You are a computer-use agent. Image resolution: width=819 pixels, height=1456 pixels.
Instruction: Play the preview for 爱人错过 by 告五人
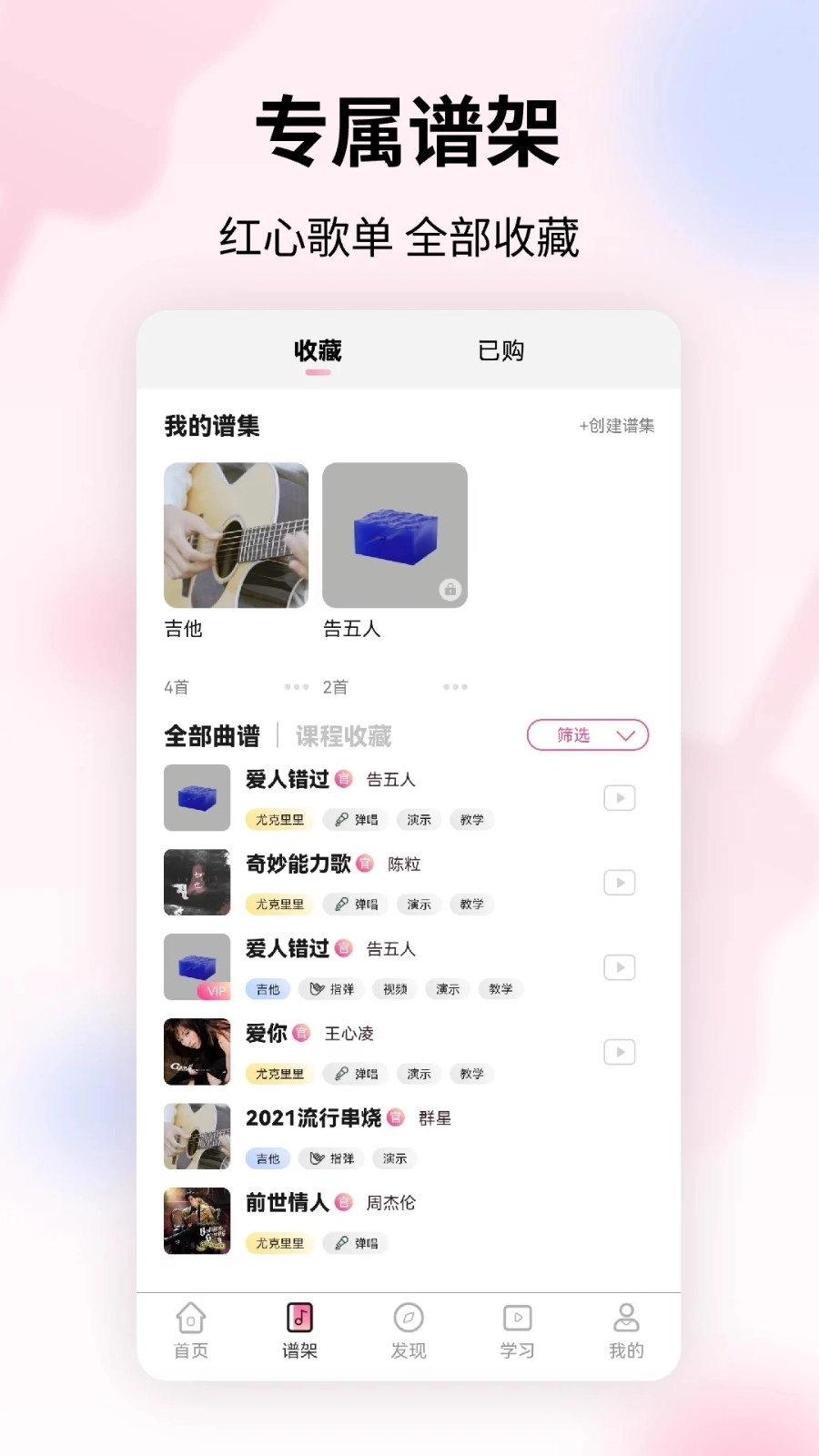620,797
